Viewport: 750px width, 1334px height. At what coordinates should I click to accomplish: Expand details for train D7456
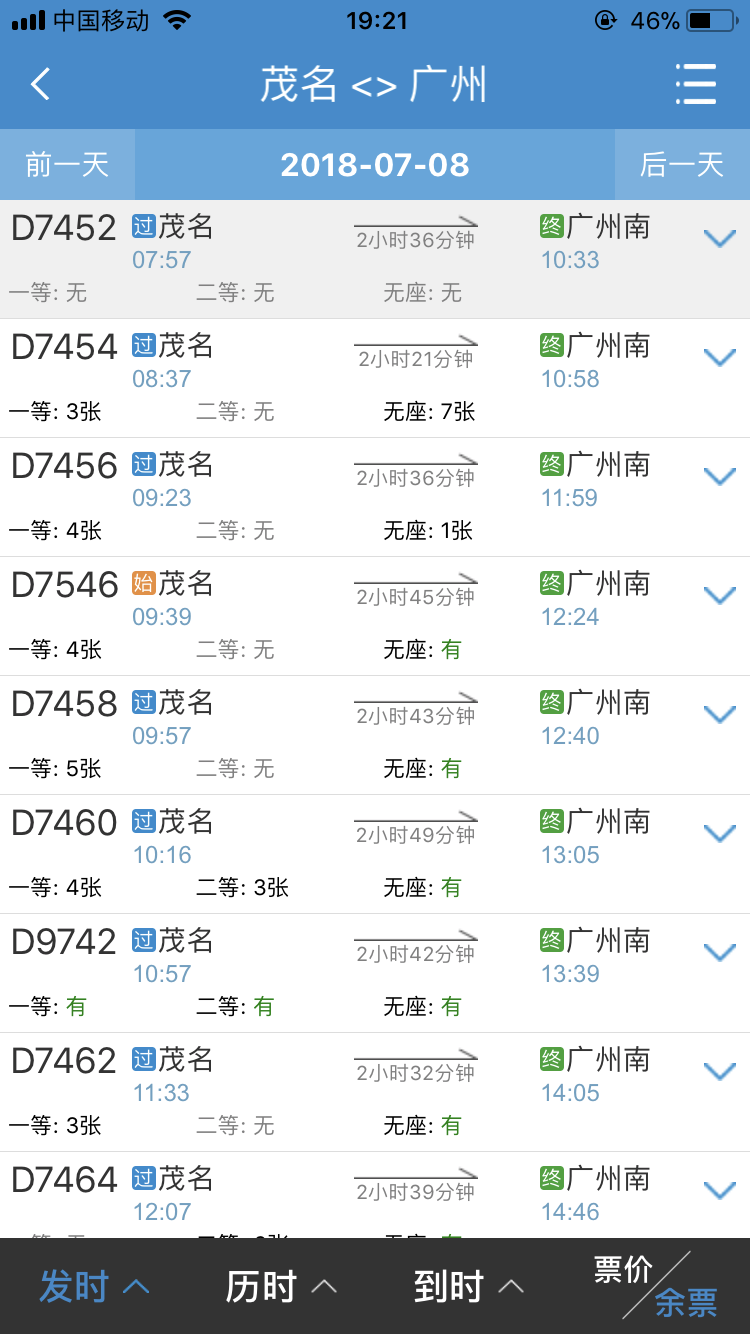(719, 477)
